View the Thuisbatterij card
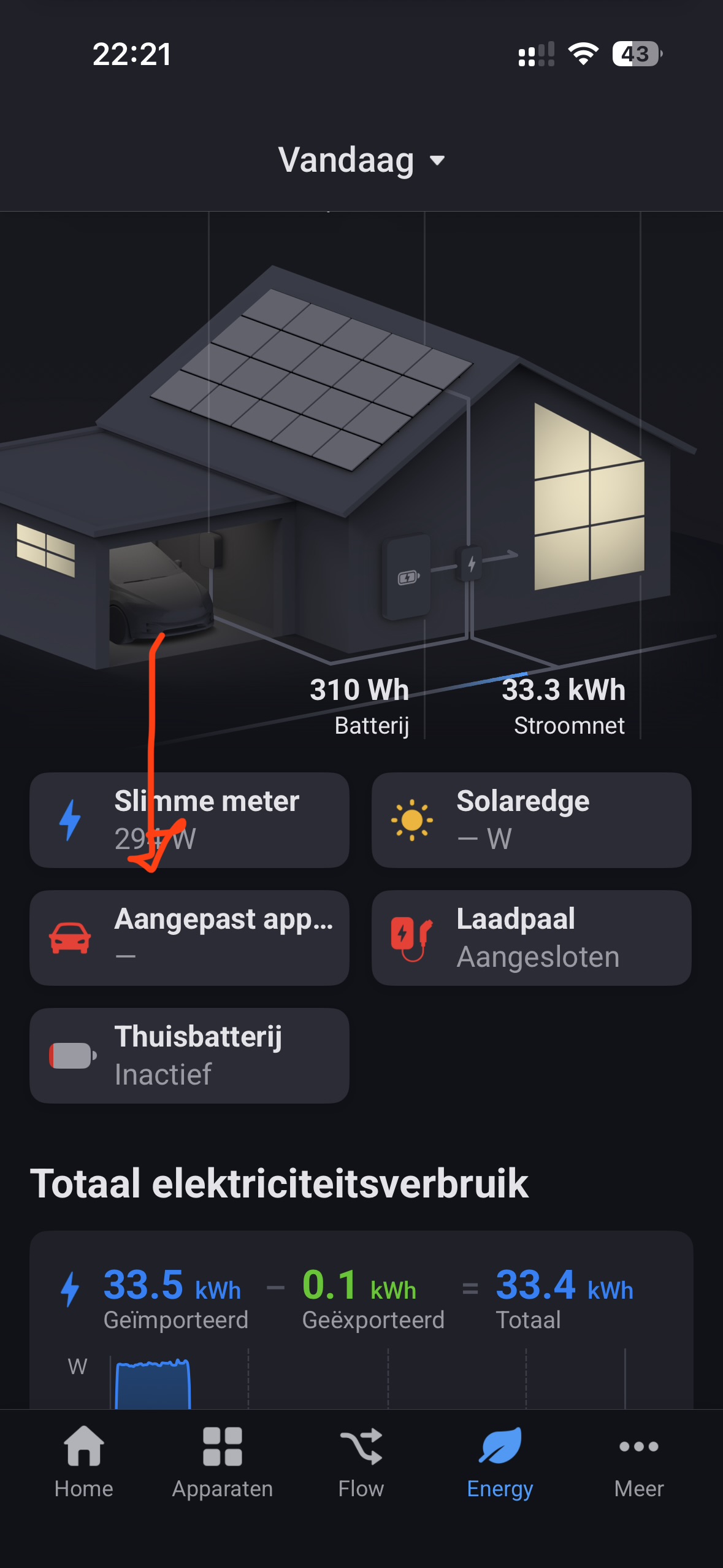Viewport: 723px width, 1568px height. pos(189,1055)
